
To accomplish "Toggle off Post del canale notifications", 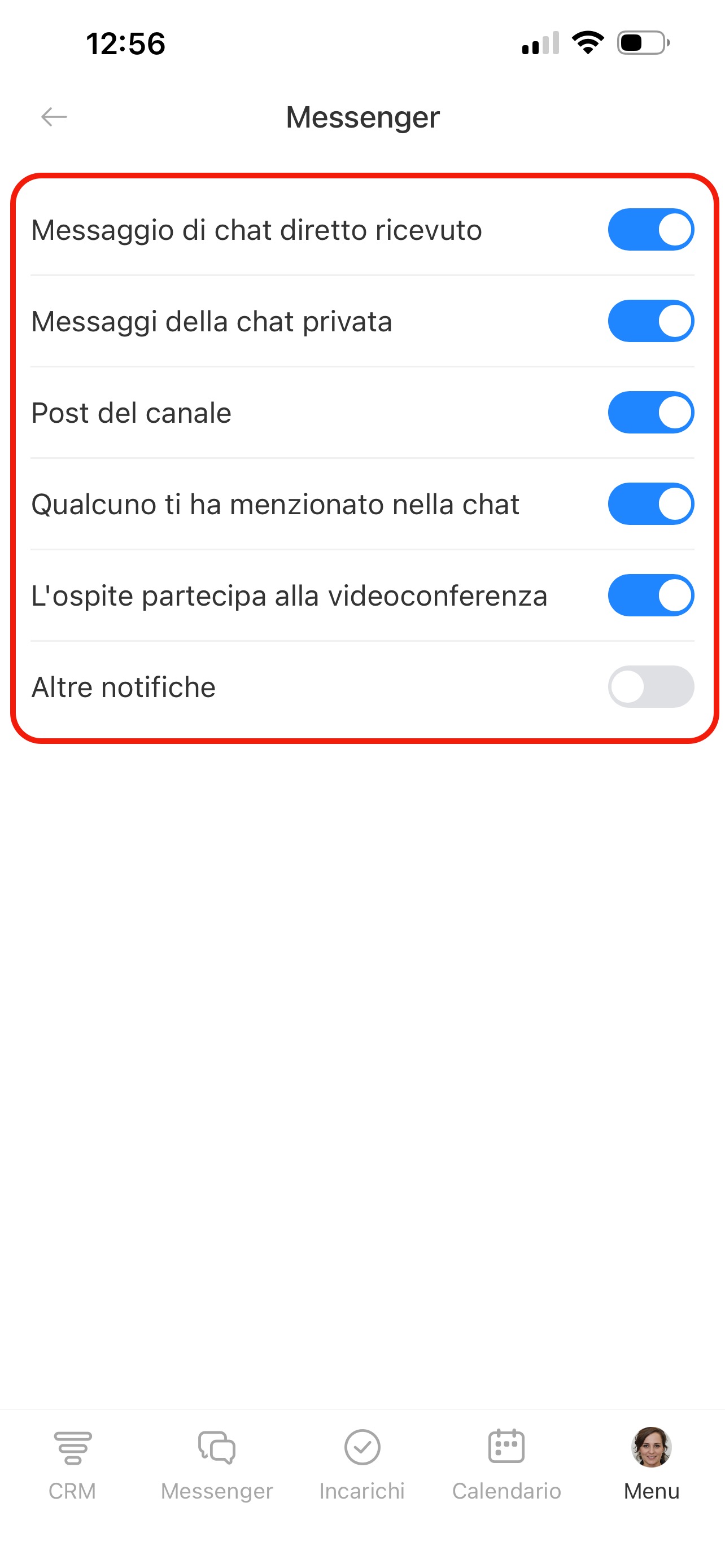I will coord(650,413).
